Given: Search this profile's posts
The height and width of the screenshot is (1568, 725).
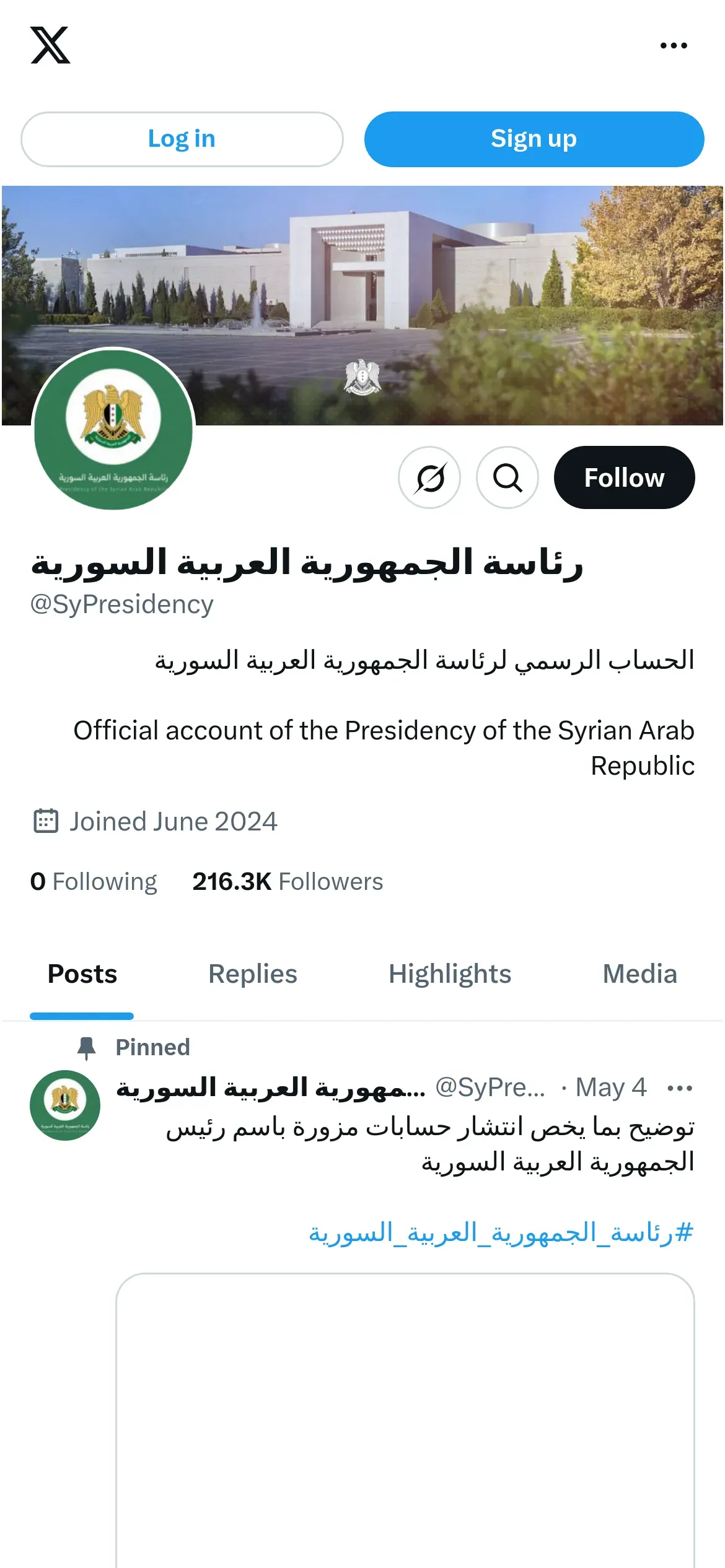Looking at the screenshot, I should point(507,477).
